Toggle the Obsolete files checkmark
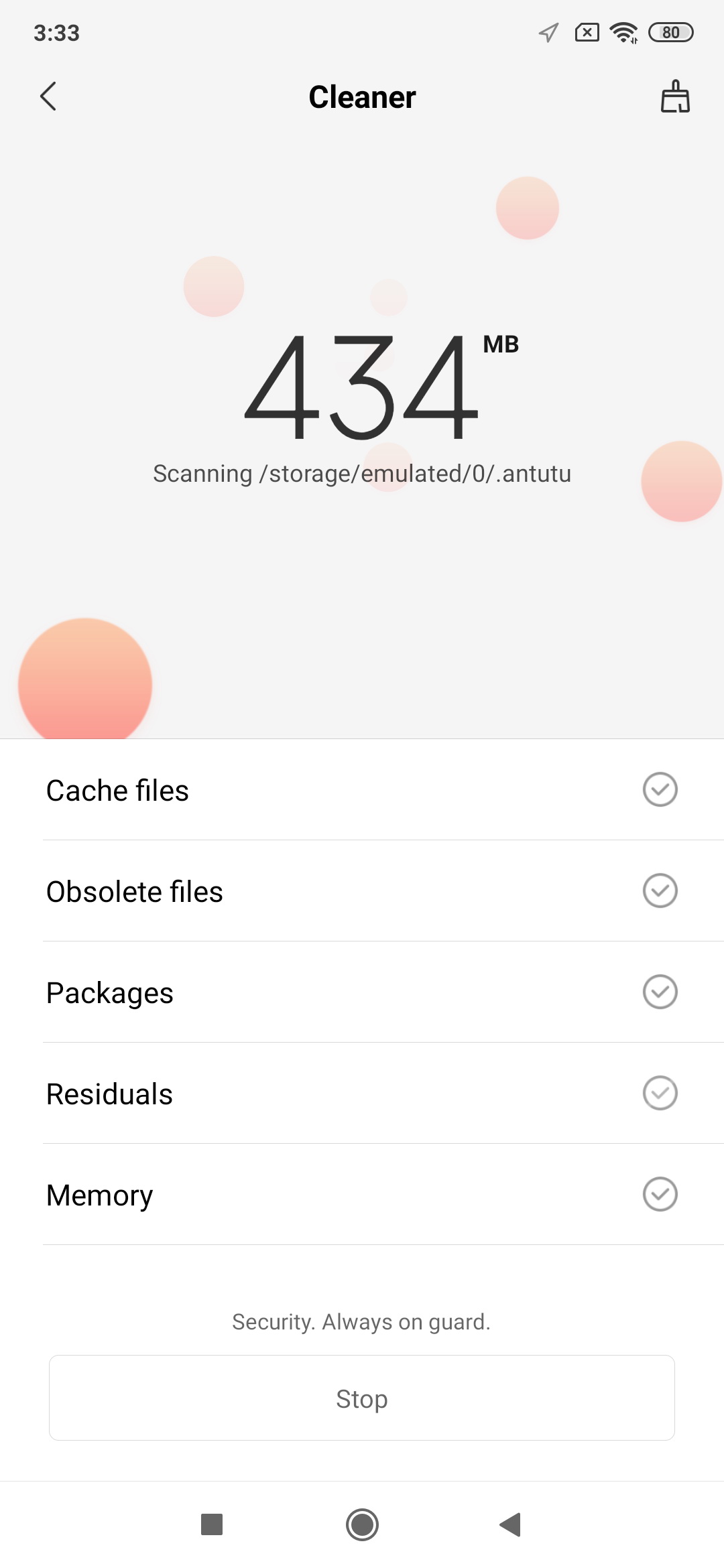Image resolution: width=724 pixels, height=1568 pixels. (x=660, y=891)
